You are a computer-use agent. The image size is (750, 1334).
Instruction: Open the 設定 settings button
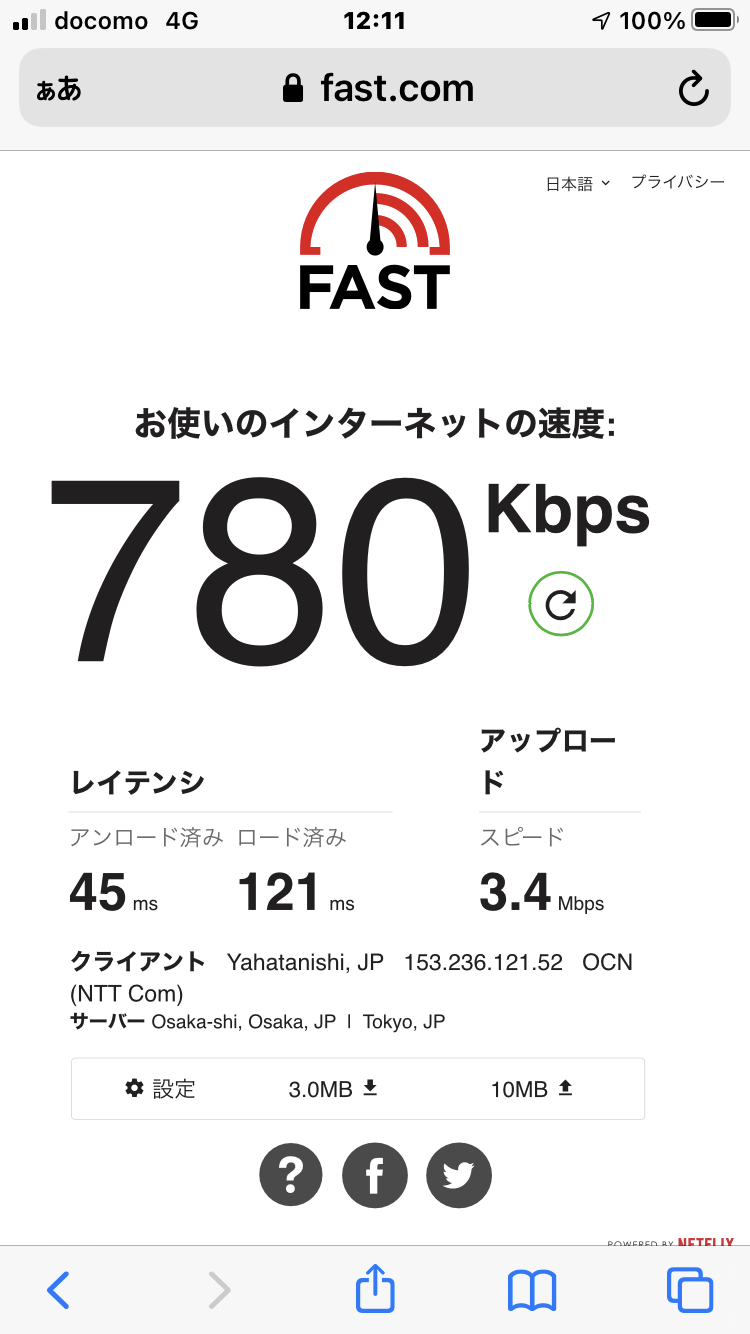tap(160, 1089)
